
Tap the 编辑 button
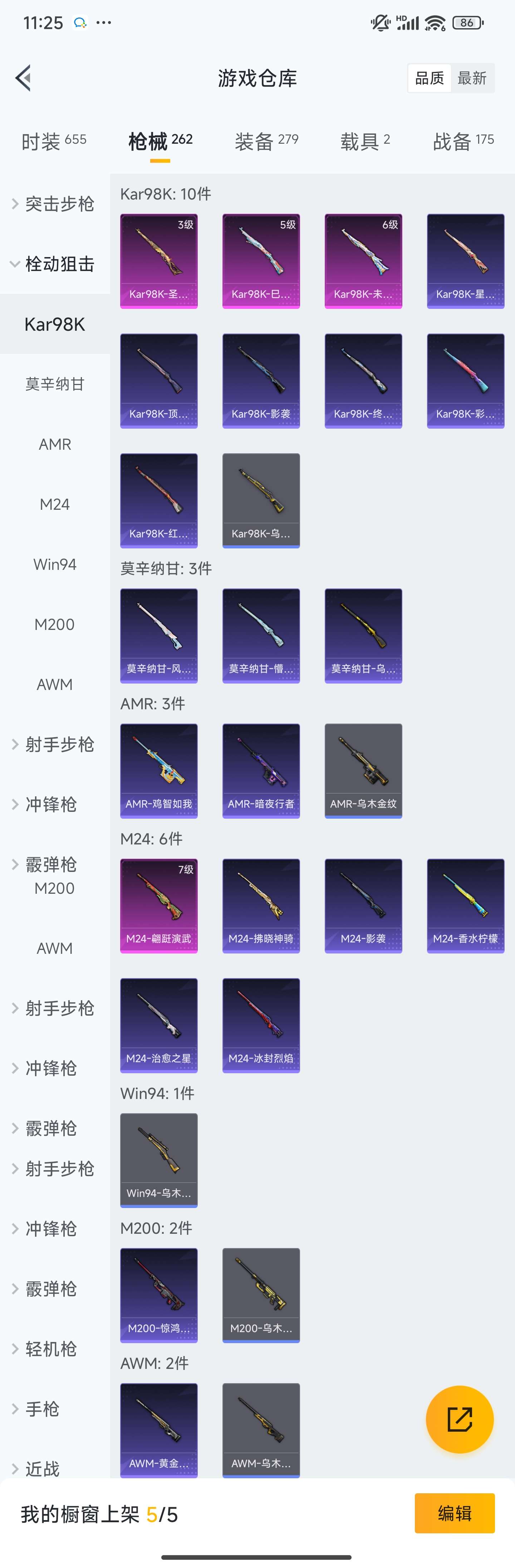454,1513
